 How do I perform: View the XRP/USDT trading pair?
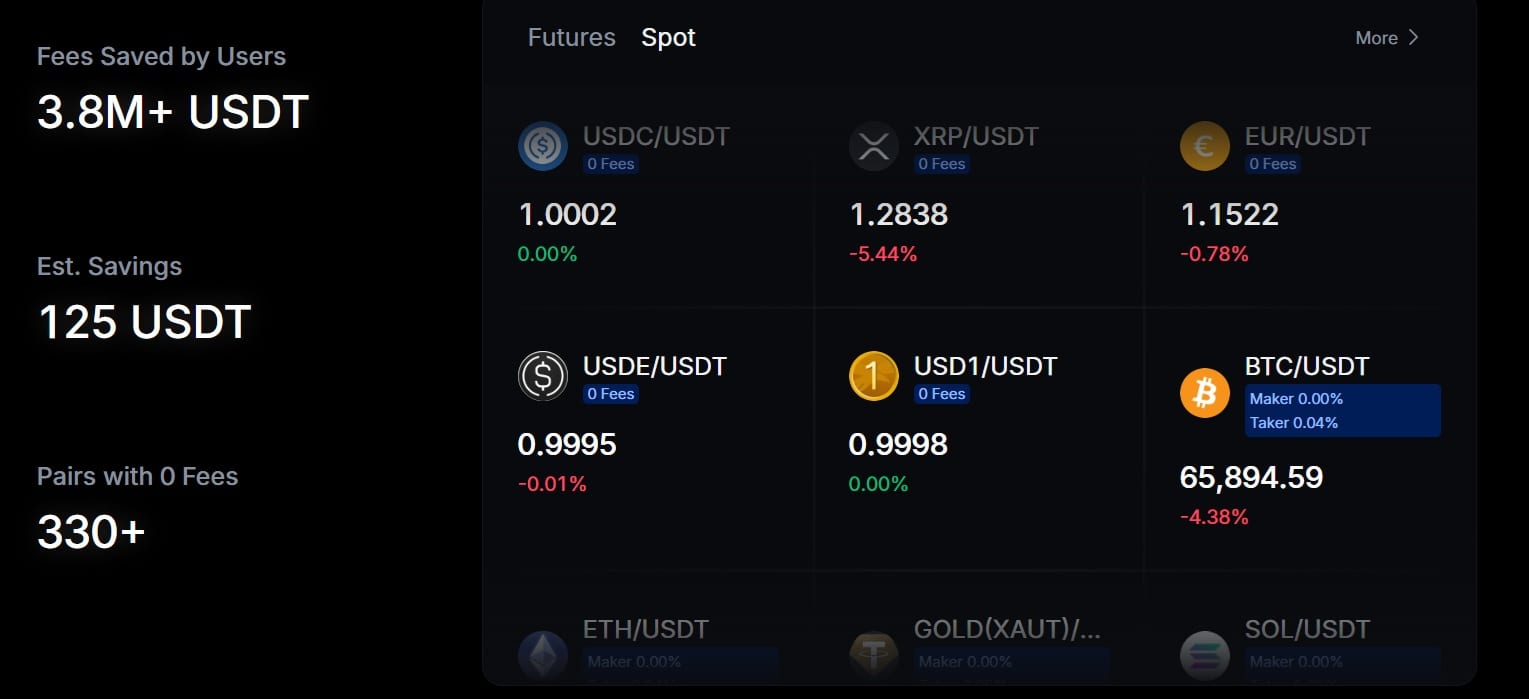[x=975, y=137]
